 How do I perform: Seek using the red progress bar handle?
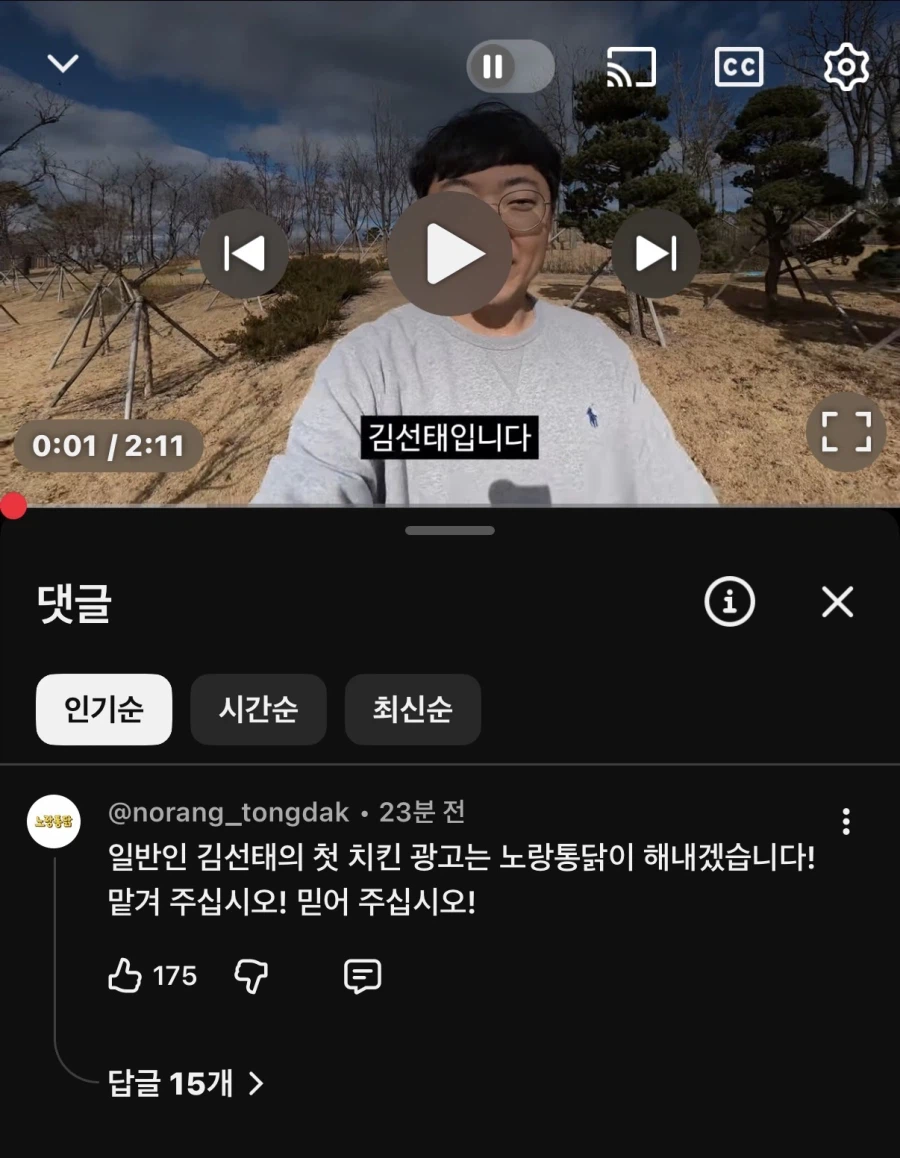pos(13,507)
